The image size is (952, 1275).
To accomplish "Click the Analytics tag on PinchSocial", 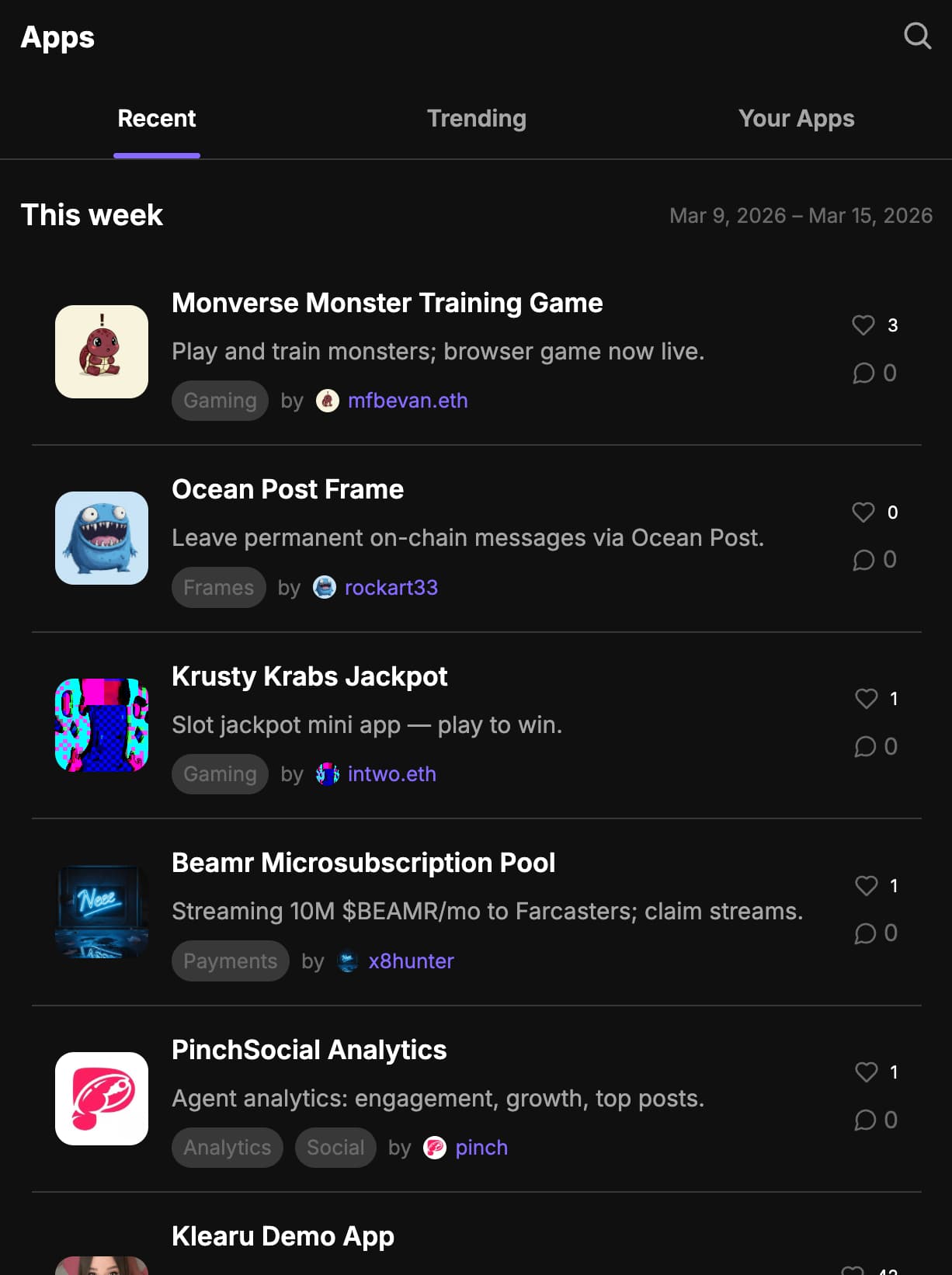I will point(227,1147).
